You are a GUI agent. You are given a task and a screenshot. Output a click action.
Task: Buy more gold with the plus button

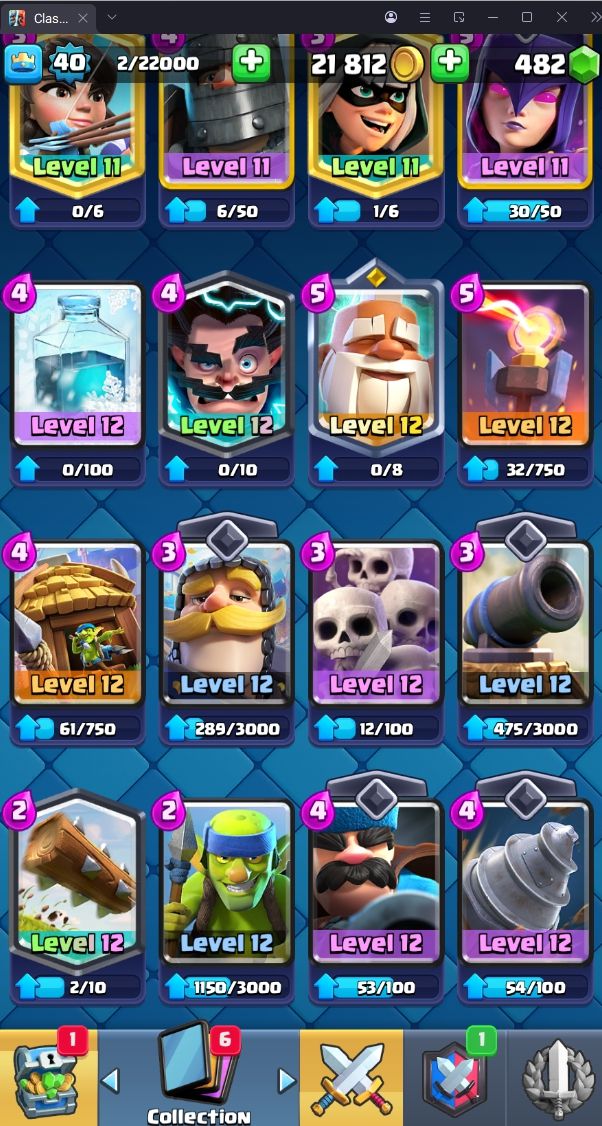[x=450, y=63]
